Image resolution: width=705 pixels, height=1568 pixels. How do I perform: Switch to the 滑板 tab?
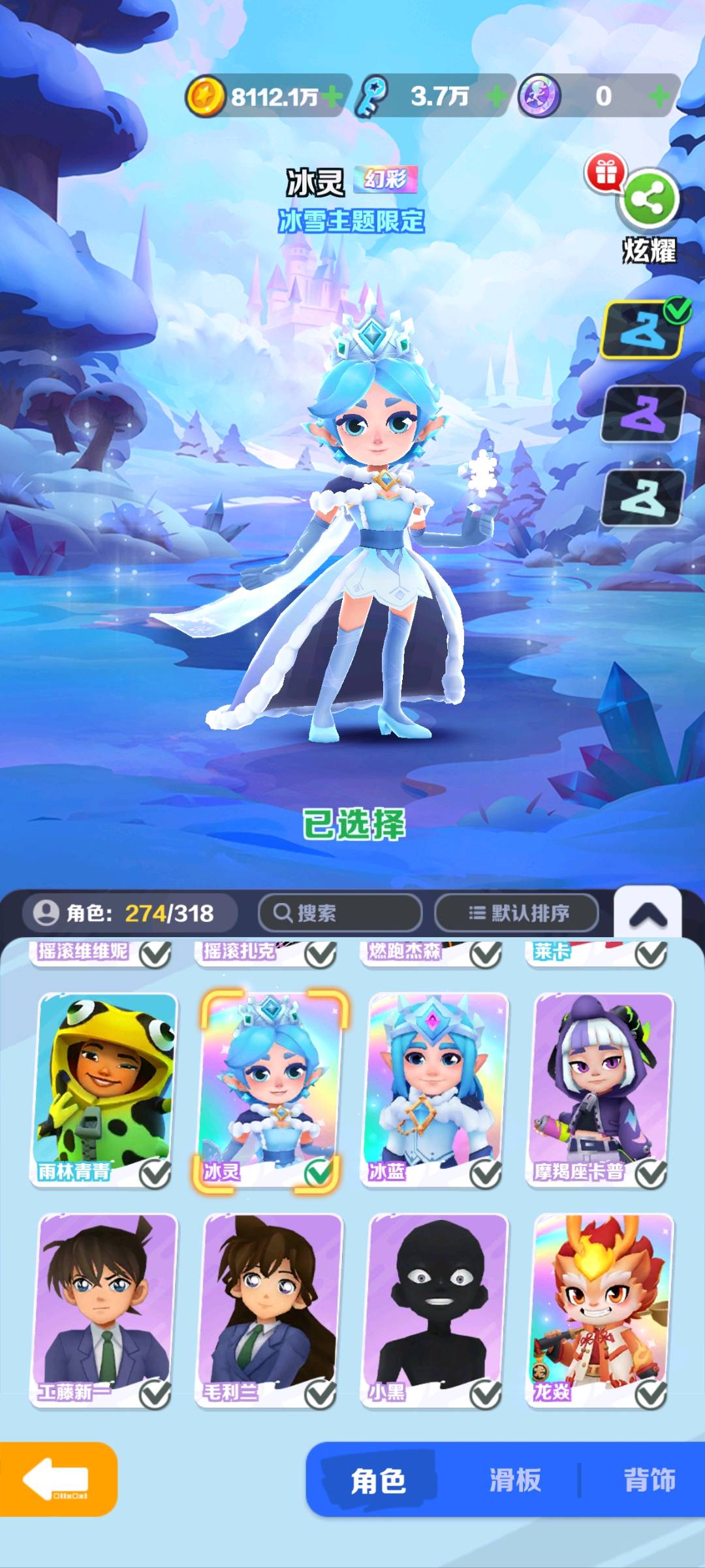pyautogui.click(x=515, y=1480)
